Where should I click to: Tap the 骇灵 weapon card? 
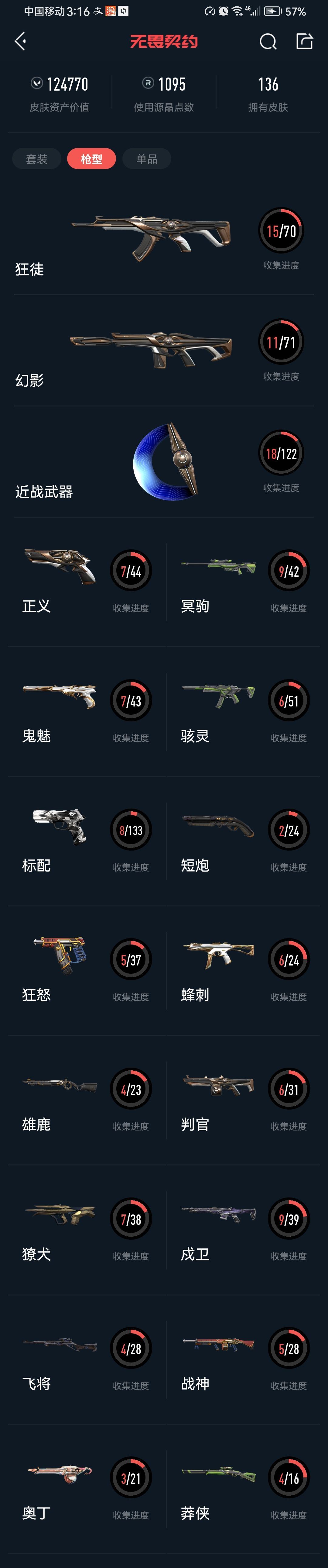tap(243, 711)
